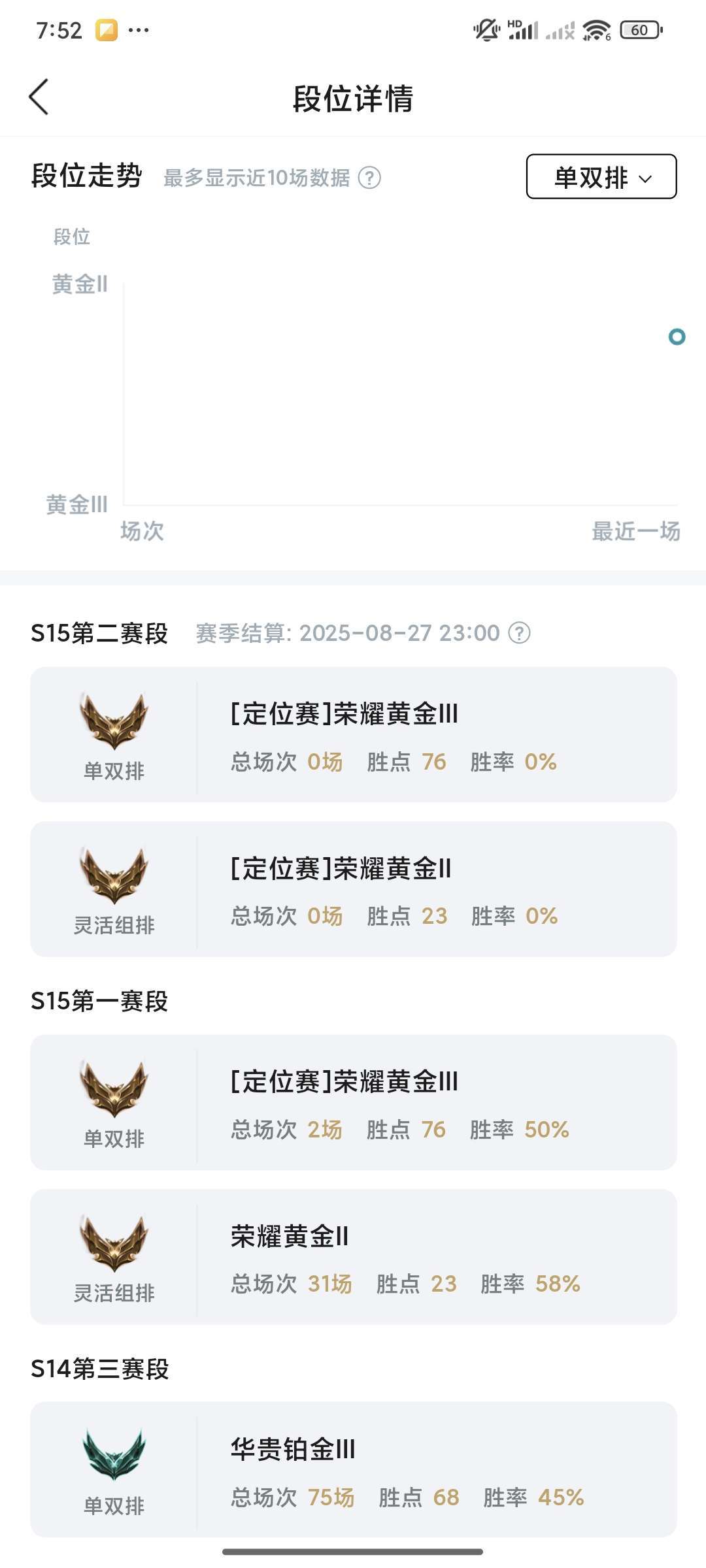Open the 单双排 queue type dropdown

point(601,176)
